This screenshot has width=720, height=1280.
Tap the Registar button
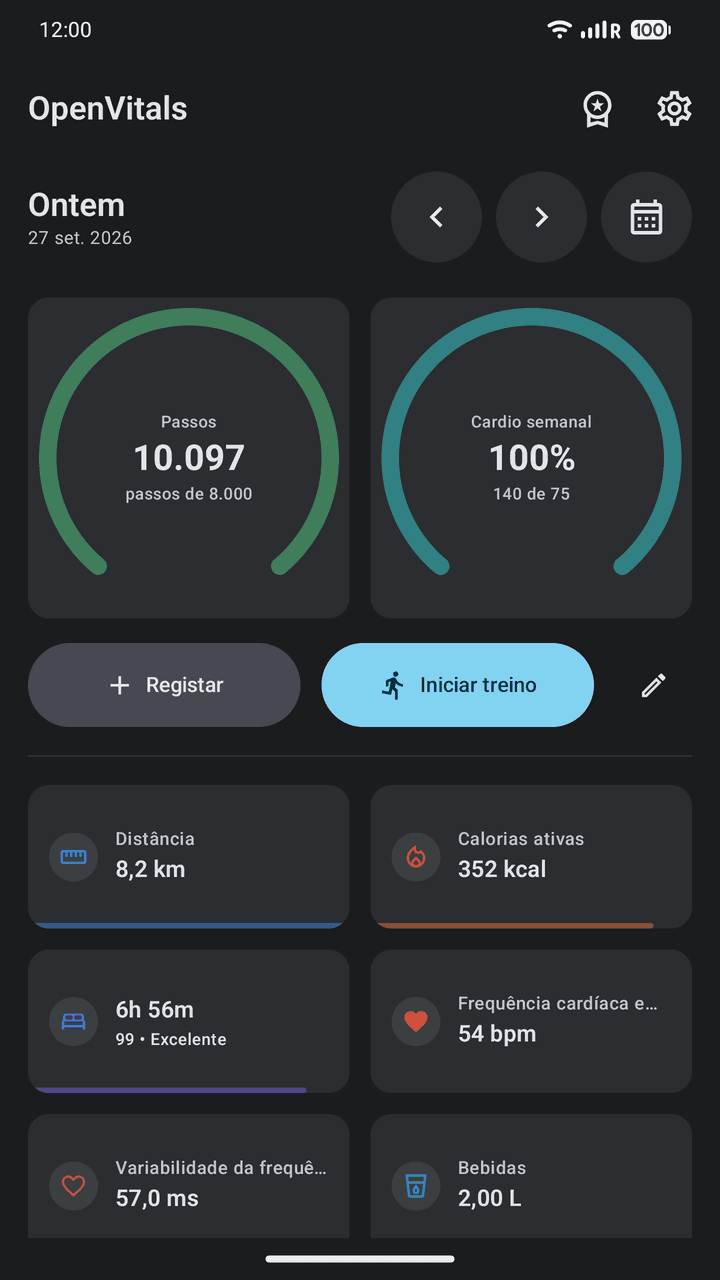coord(164,685)
